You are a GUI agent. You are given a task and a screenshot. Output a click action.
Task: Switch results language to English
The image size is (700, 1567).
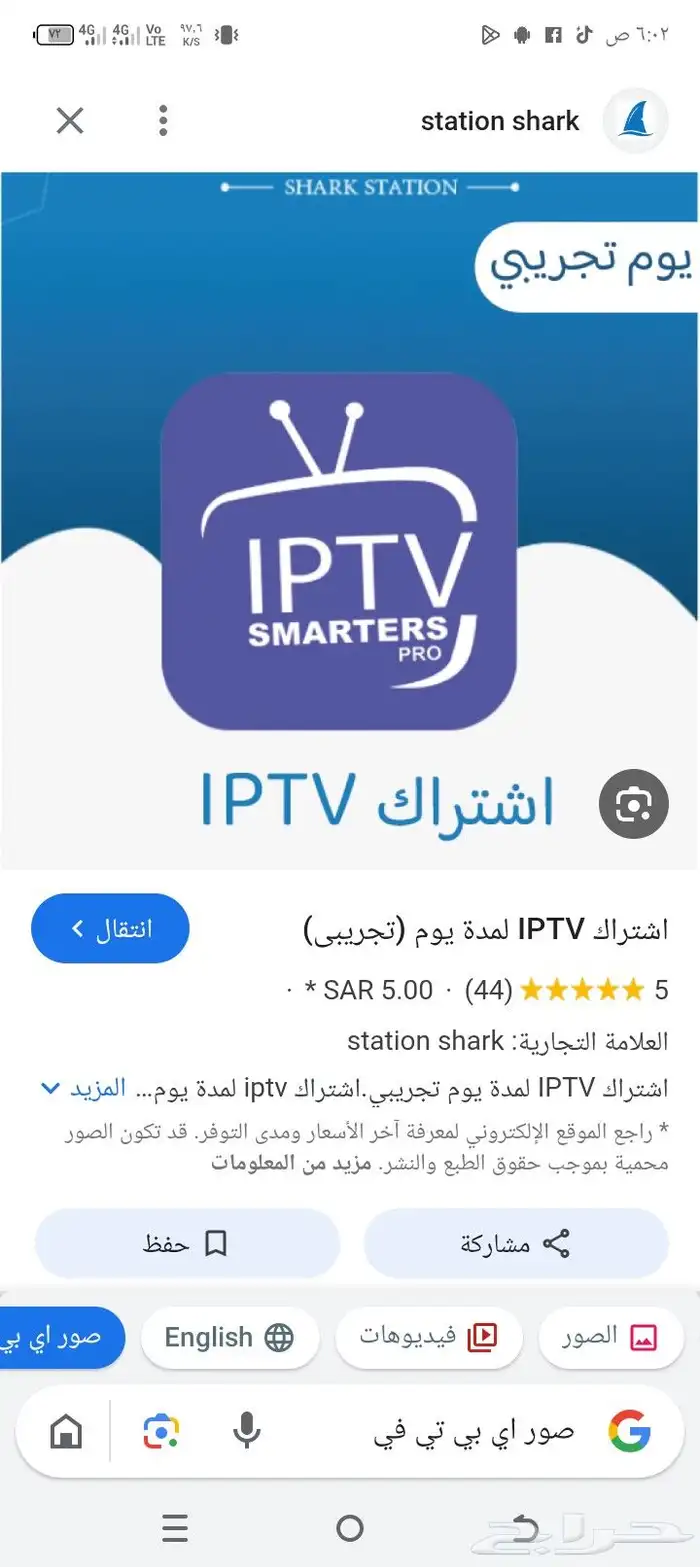(x=229, y=1337)
